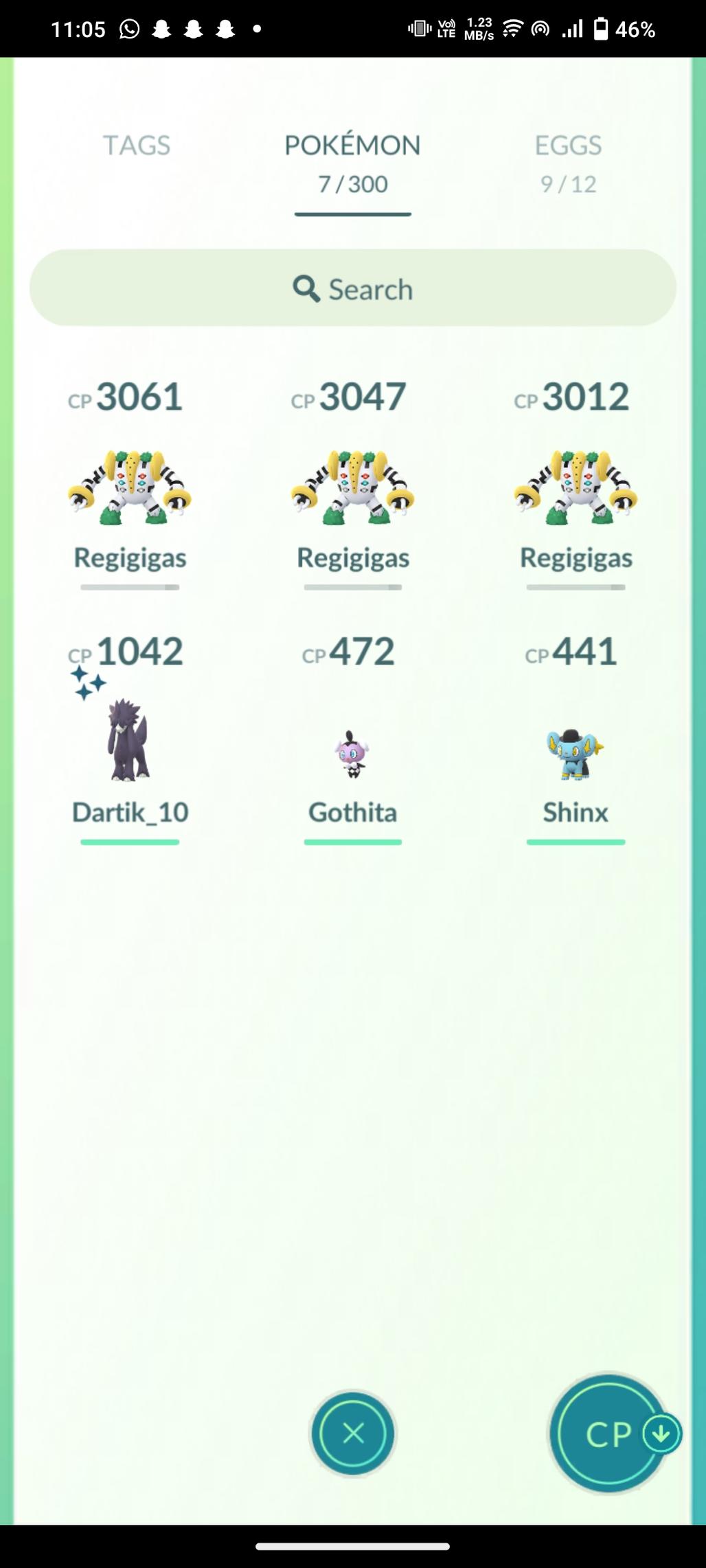
Task: Switch to the Tags tab
Action: click(136, 146)
